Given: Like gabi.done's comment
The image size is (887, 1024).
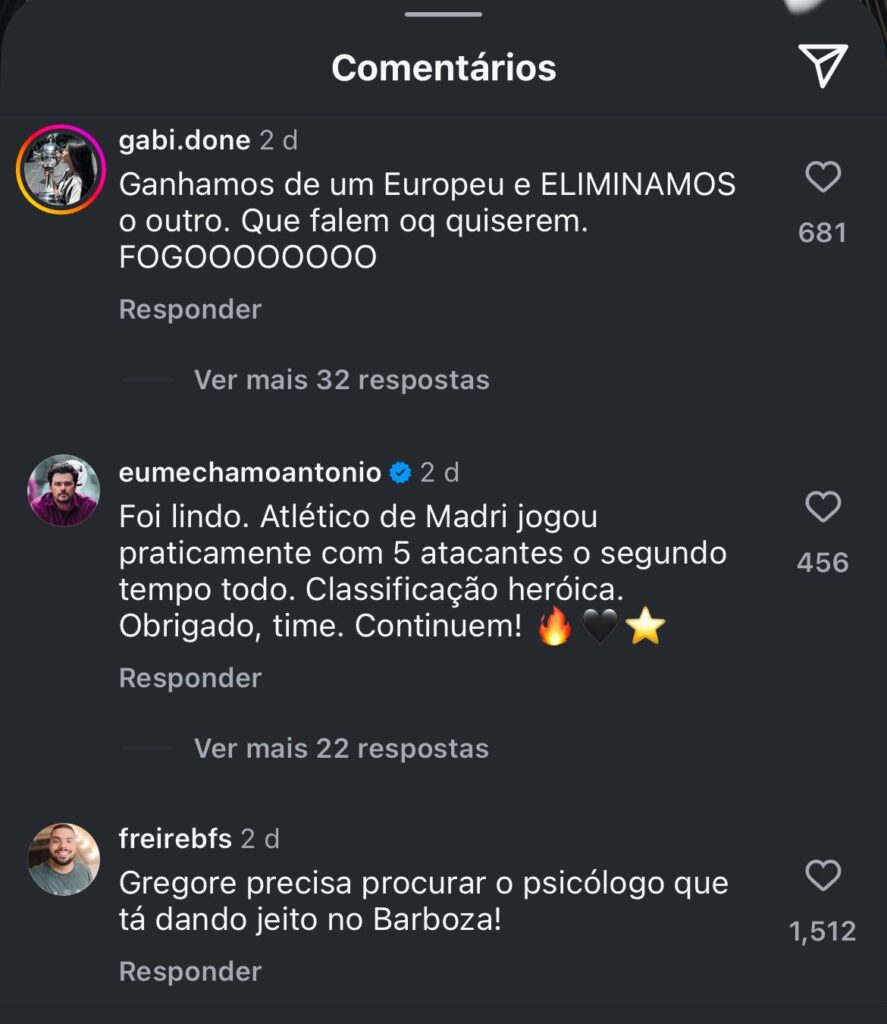Looking at the screenshot, I should click(823, 179).
